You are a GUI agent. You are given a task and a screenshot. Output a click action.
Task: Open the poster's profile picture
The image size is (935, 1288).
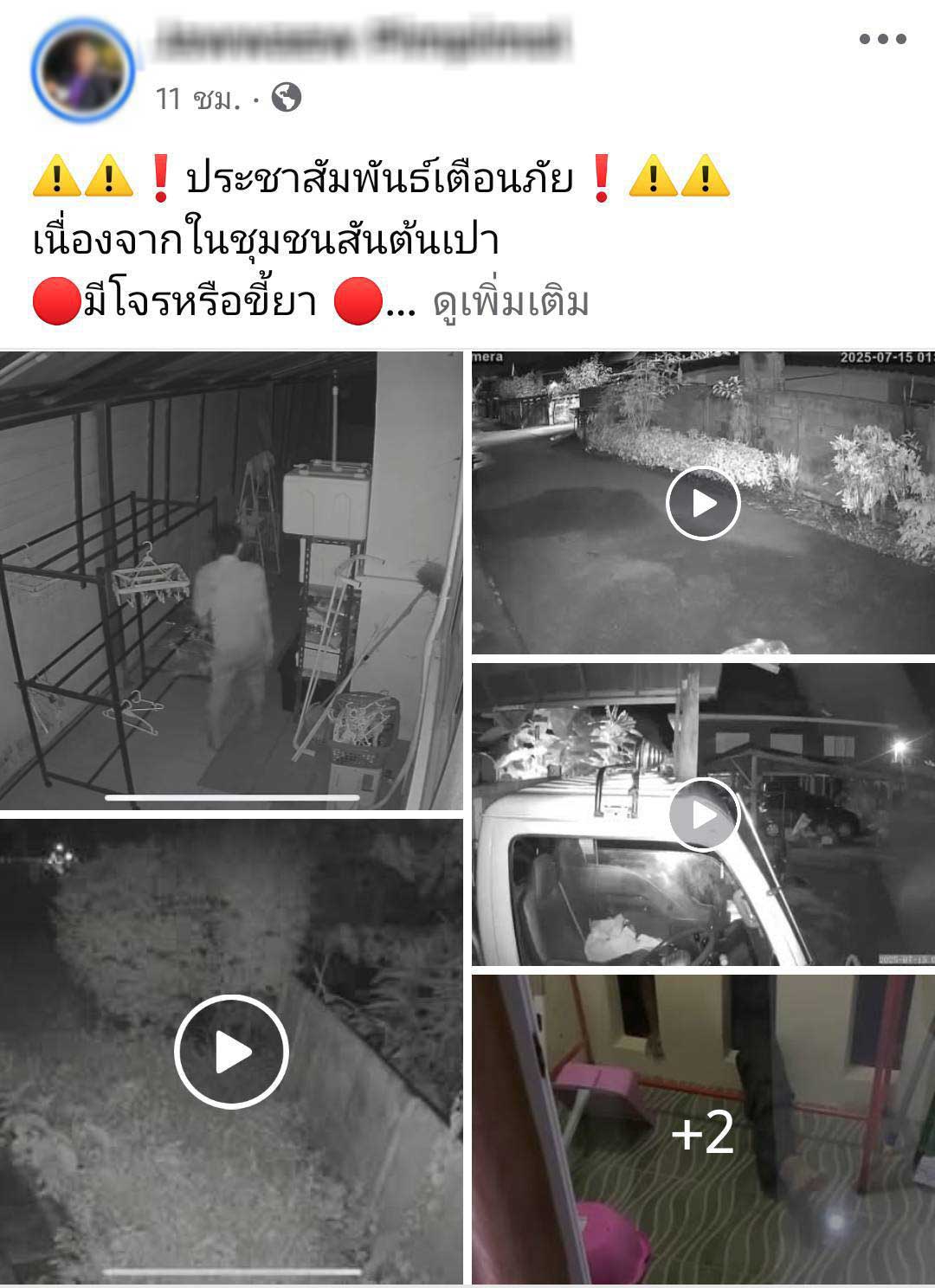click(x=82, y=69)
